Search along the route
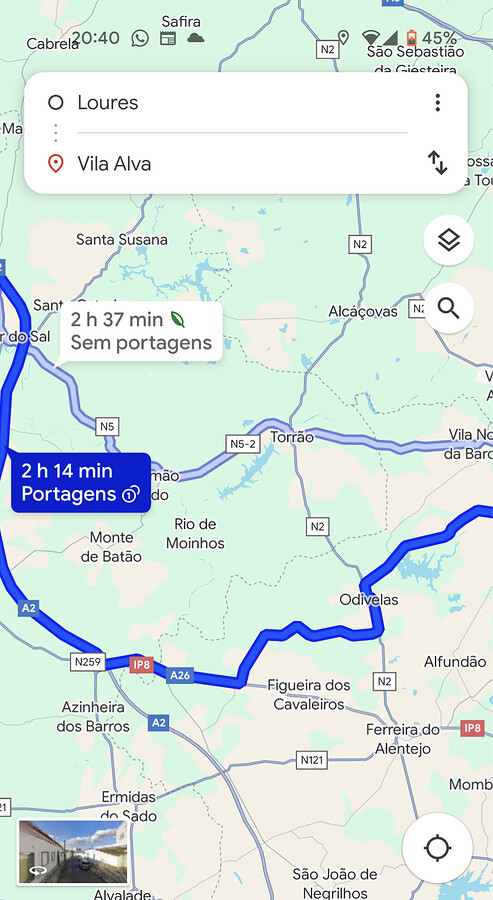Viewport: 493px width, 900px height. pyautogui.click(x=448, y=308)
